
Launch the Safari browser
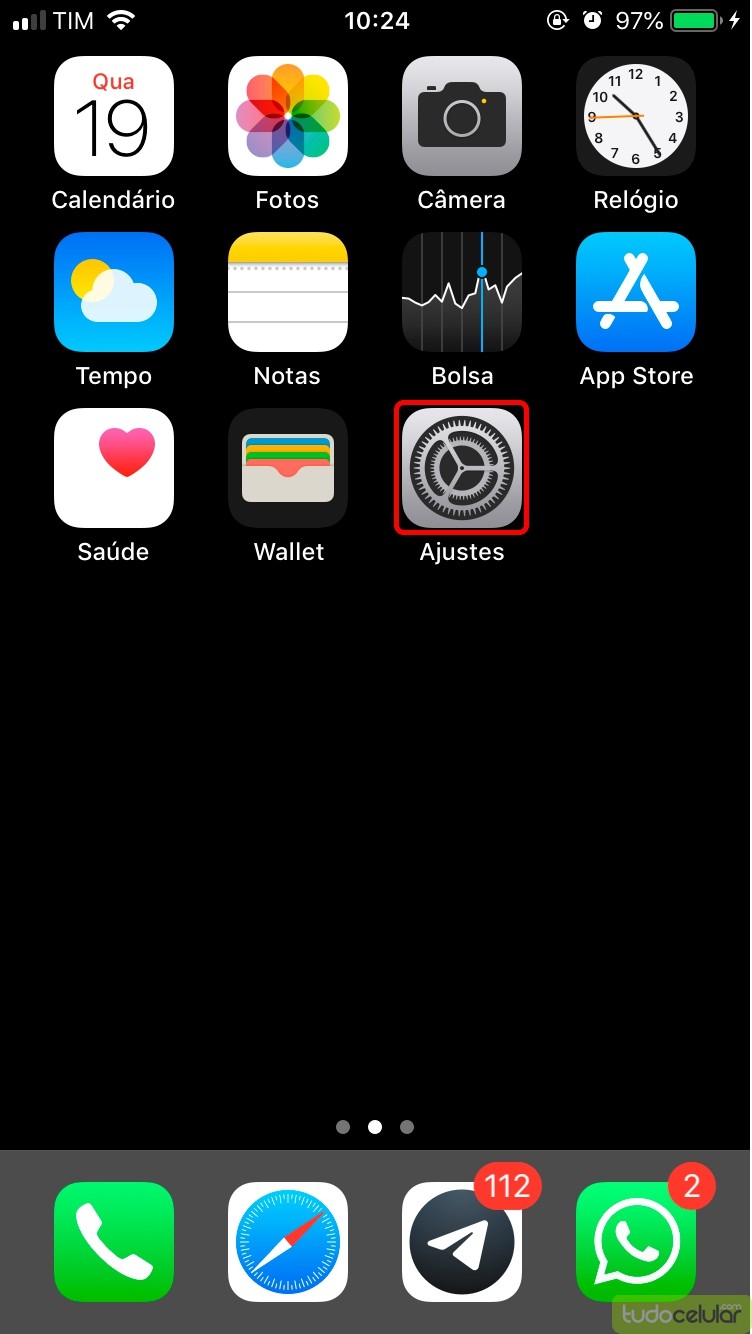coord(288,1242)
